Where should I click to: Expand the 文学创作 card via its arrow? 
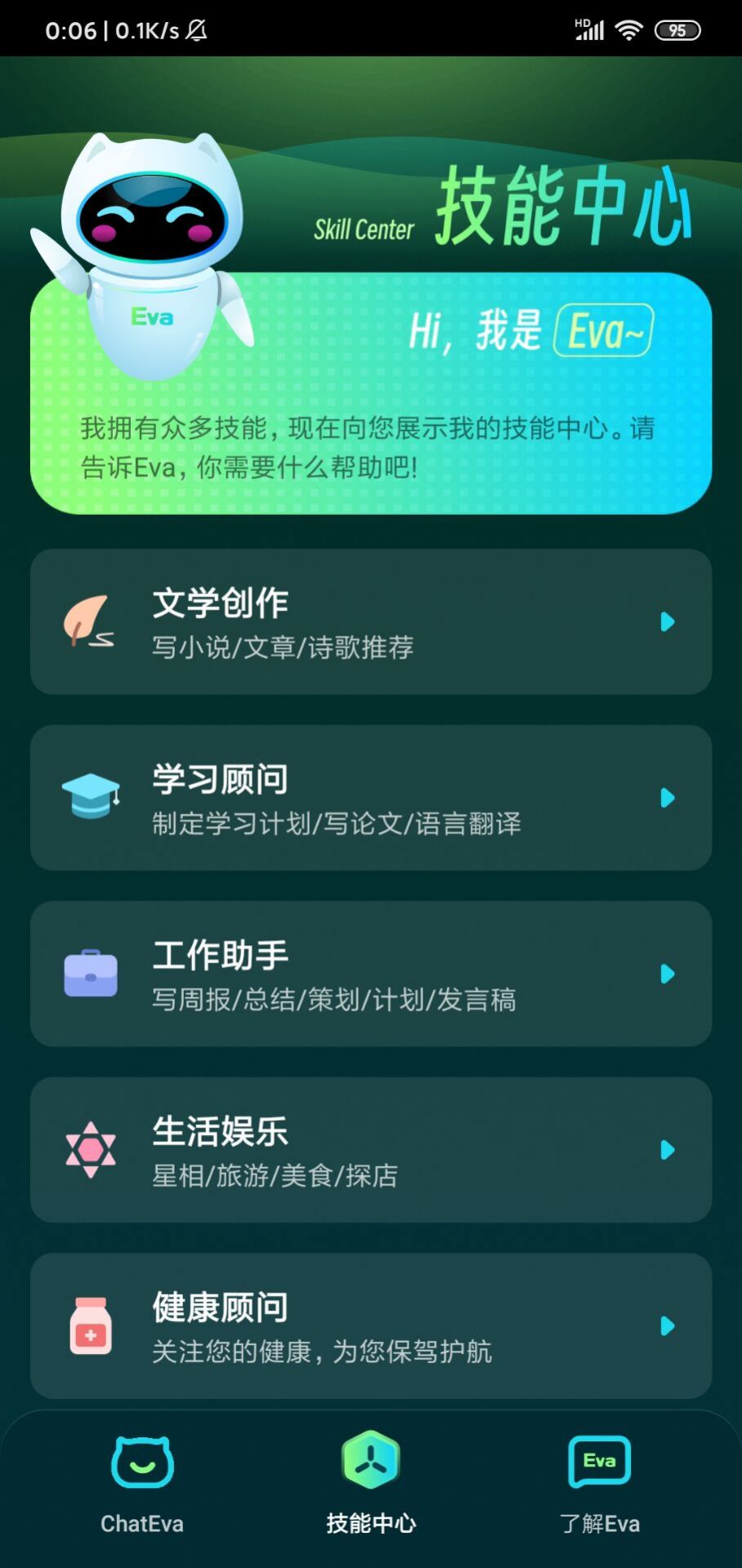(x=668, y=622)
